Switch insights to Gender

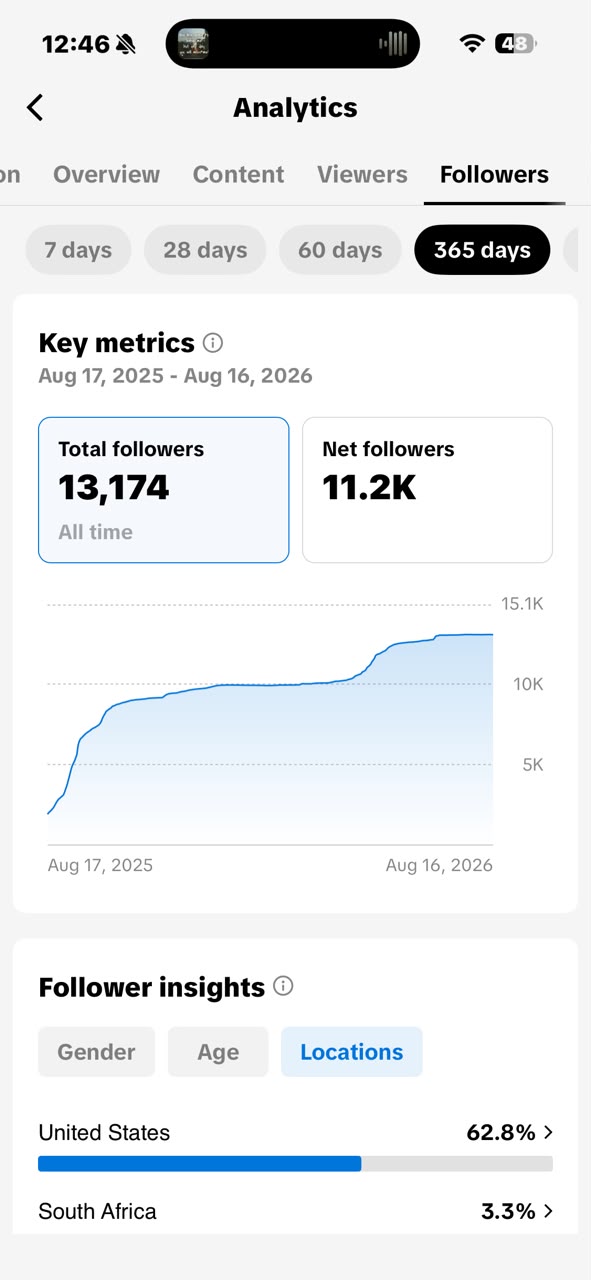(96, 1052)
